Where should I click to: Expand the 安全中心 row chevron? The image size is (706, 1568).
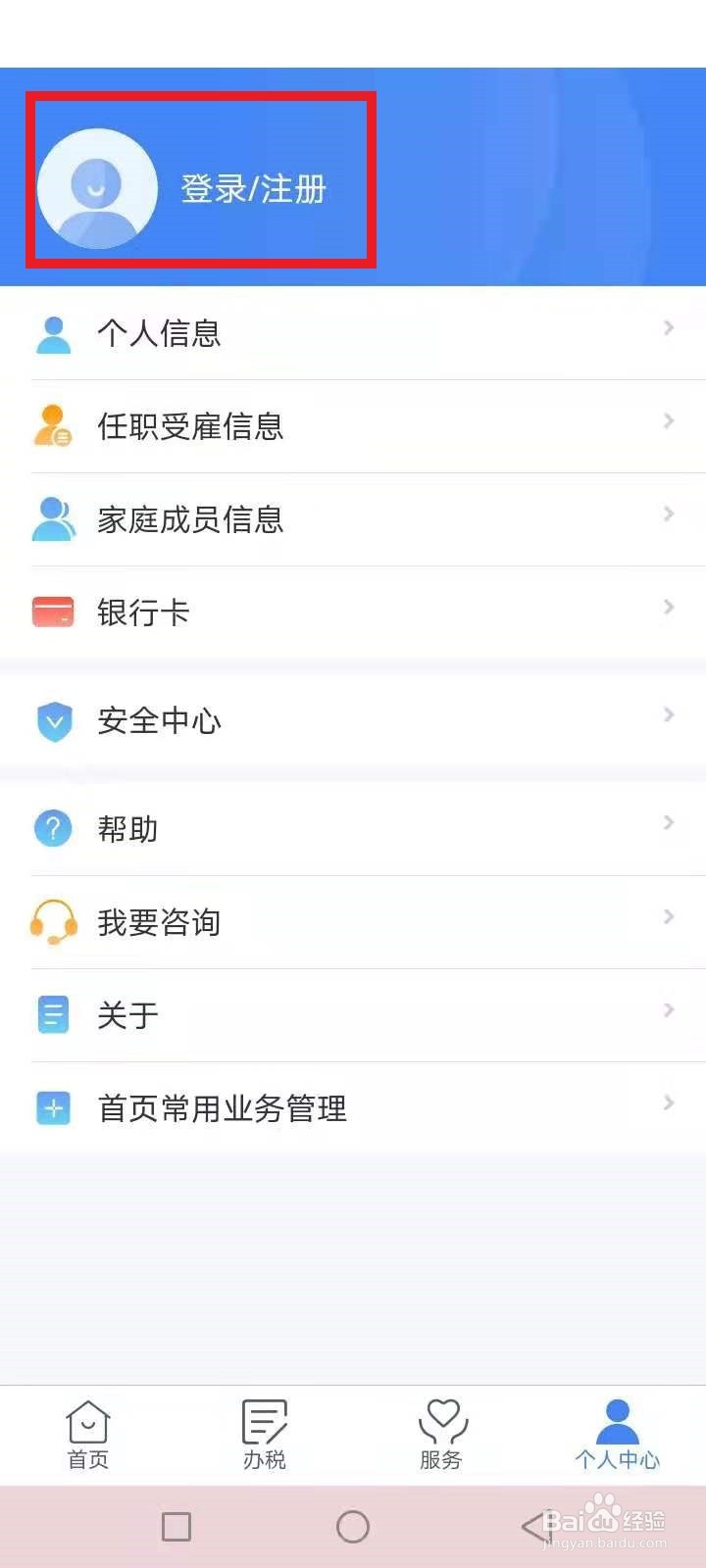pos(669,716)
